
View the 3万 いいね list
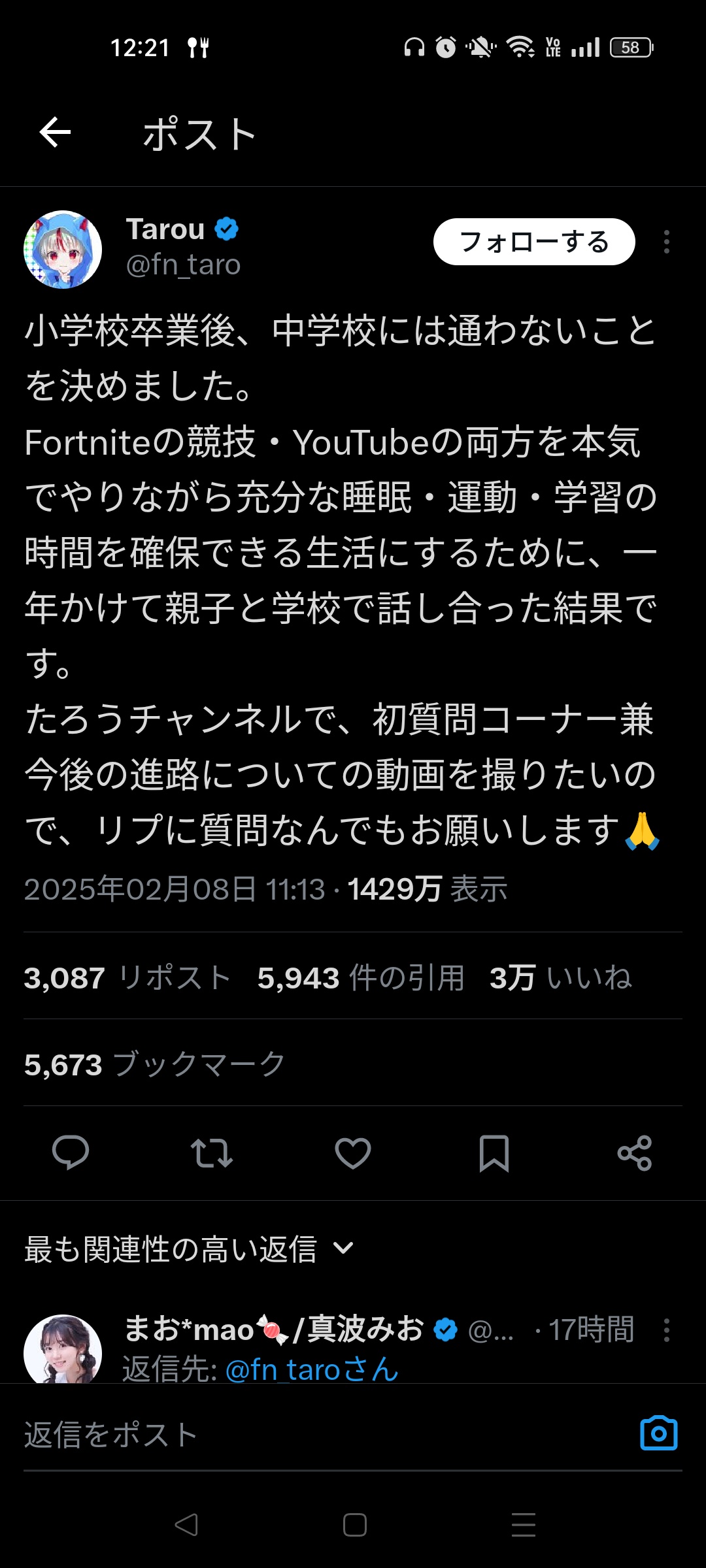tap(560, 978)
